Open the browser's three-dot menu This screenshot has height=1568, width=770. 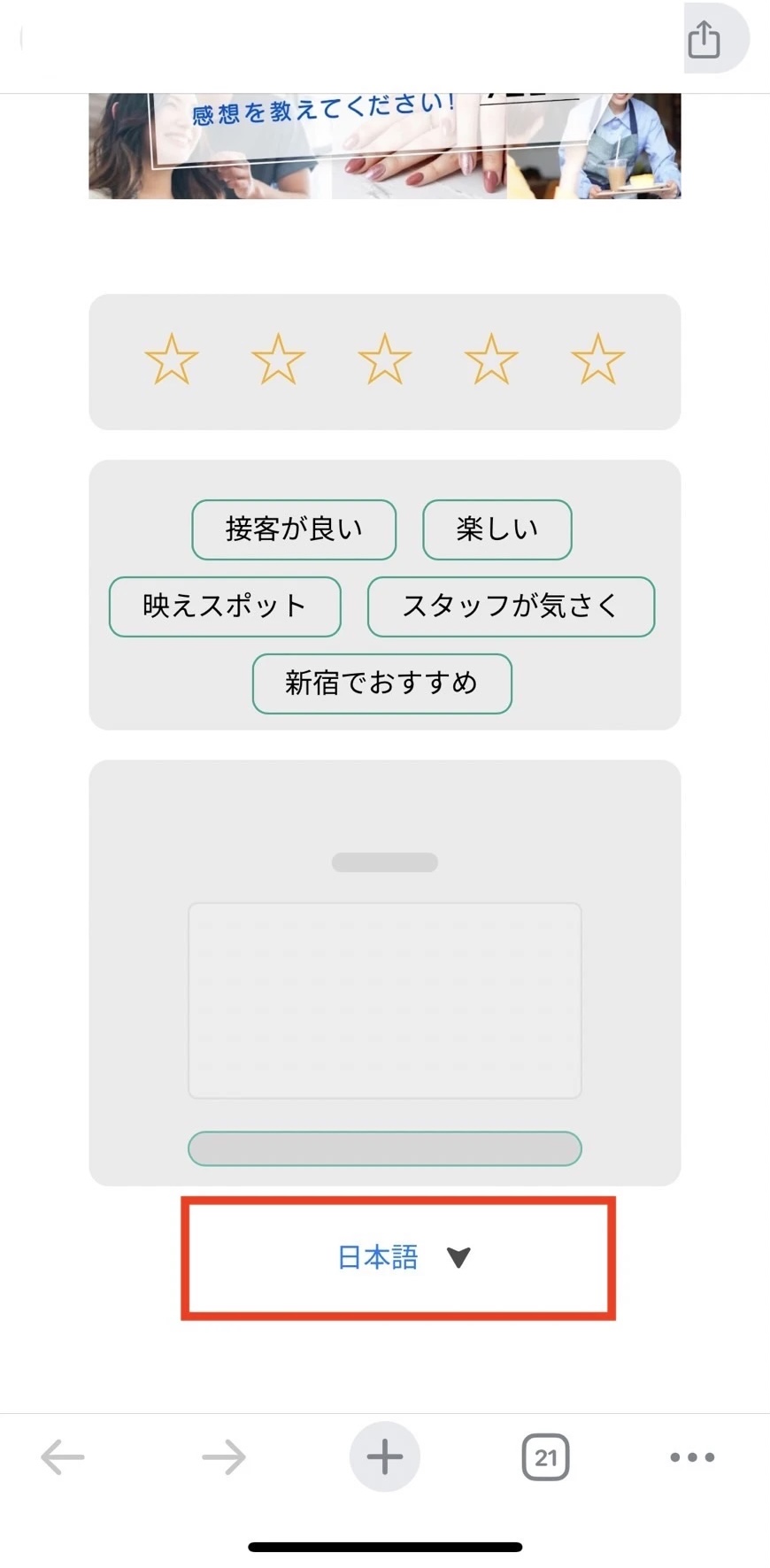692,1456
